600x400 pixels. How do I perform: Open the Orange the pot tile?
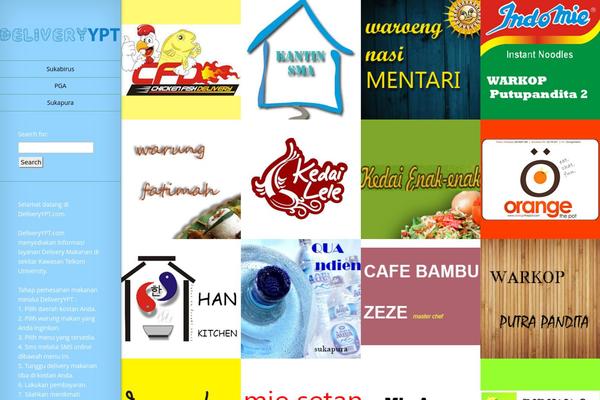(x=540, y=180)
